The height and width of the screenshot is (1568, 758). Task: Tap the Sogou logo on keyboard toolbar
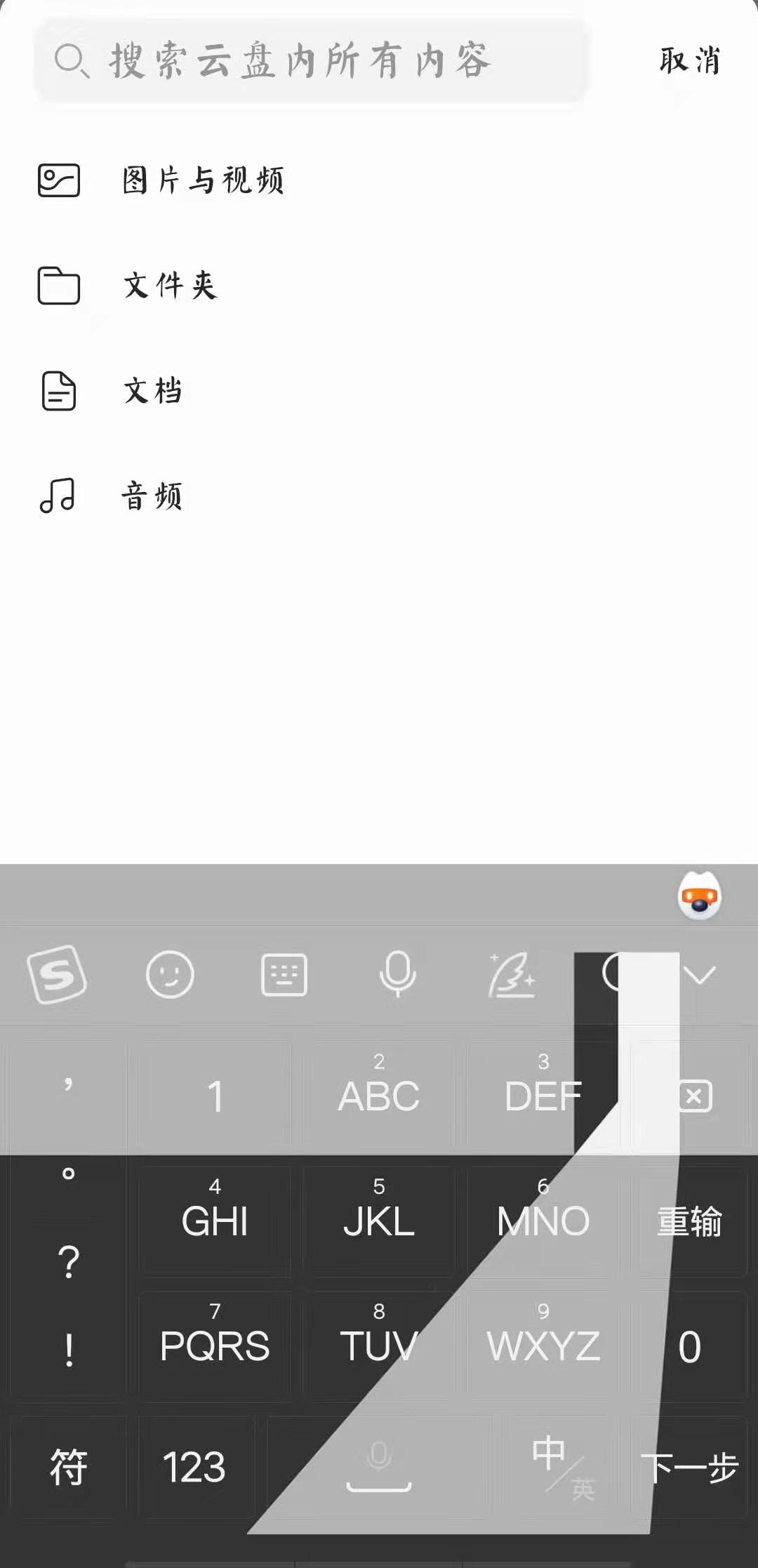pos(57,975)
